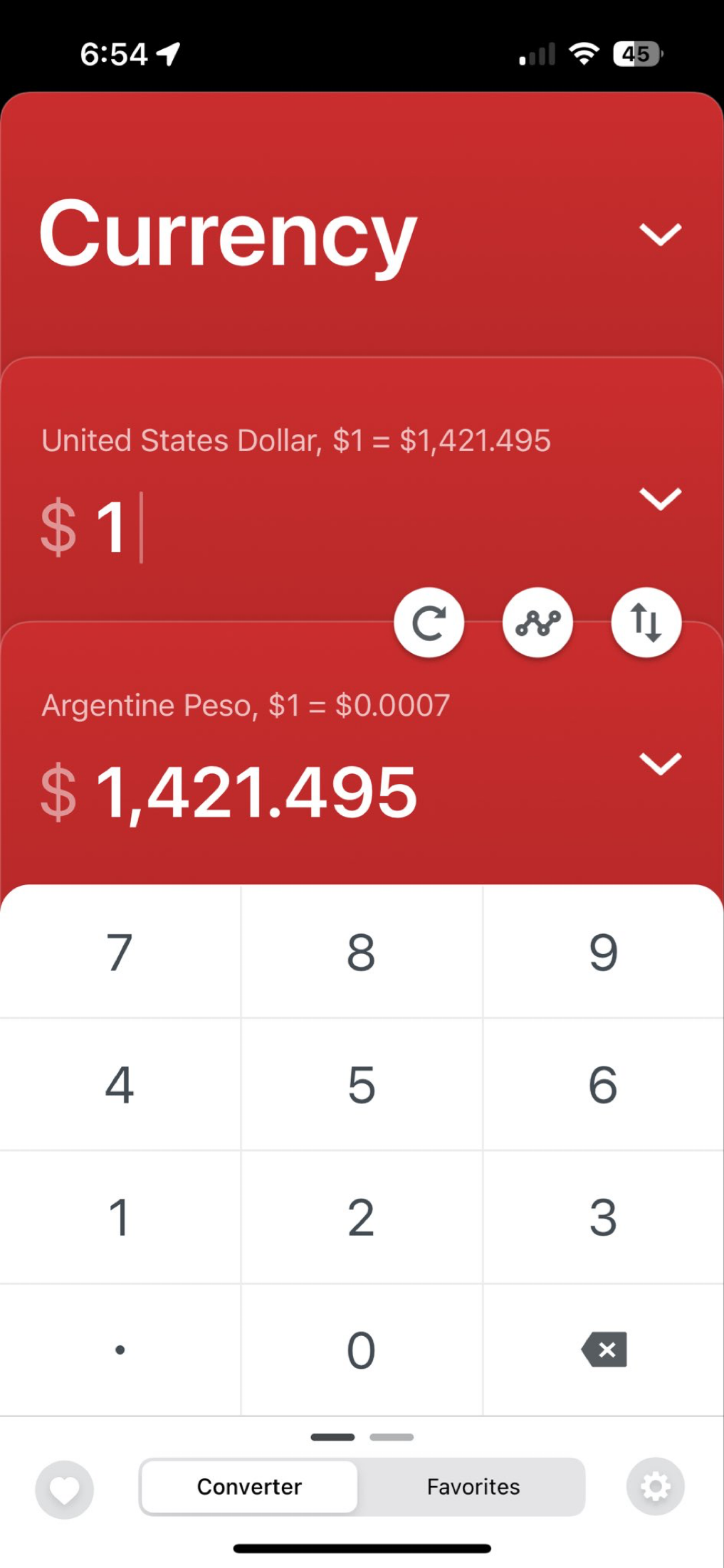Type 9 using the number pad
Screen dimensions: 724x1568
click(603, 952)
